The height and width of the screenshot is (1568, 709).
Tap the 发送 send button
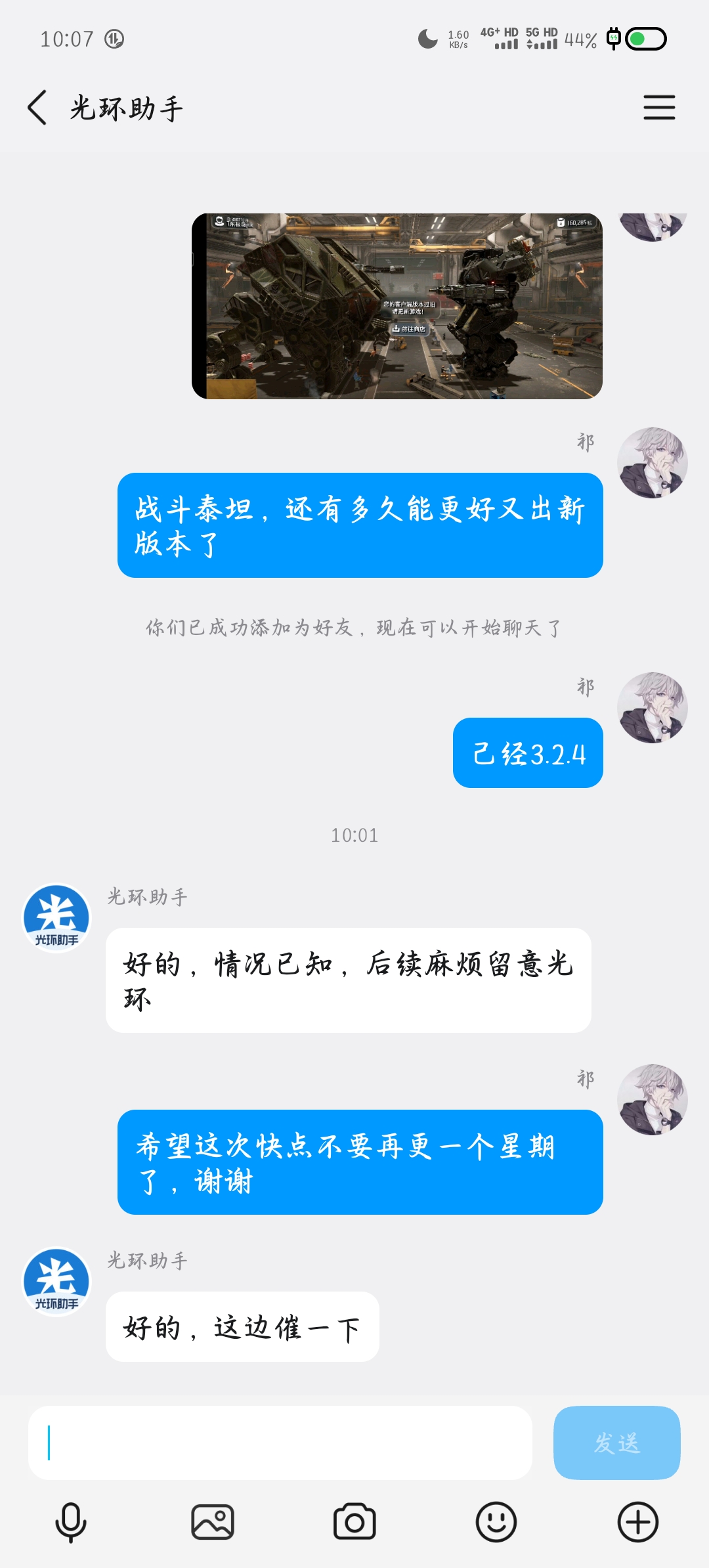pyautogui.click(x=616, y=1443)
